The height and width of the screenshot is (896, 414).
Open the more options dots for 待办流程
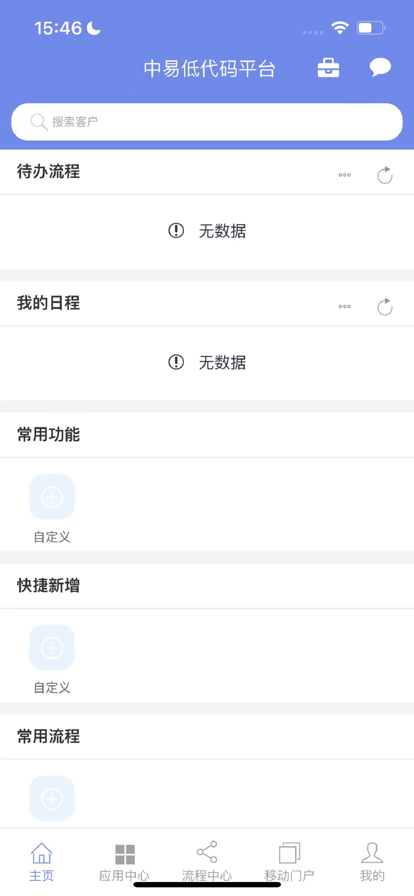[x=344, y=175]
